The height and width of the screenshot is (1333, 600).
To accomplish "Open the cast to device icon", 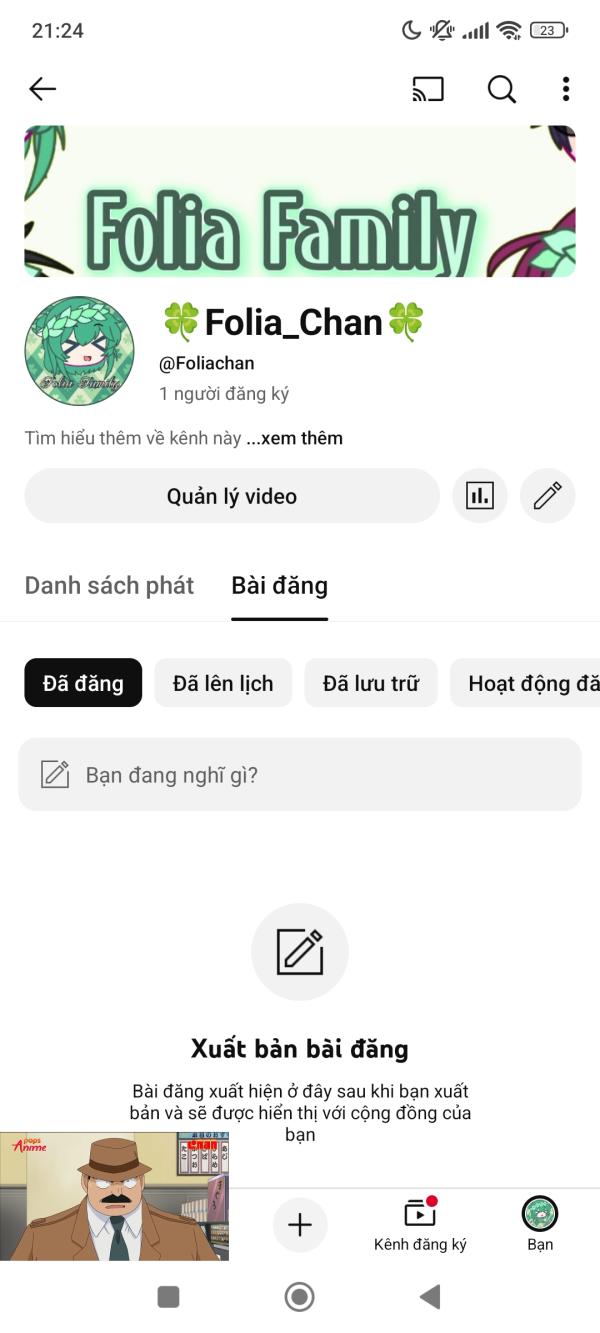I will 428,89.
